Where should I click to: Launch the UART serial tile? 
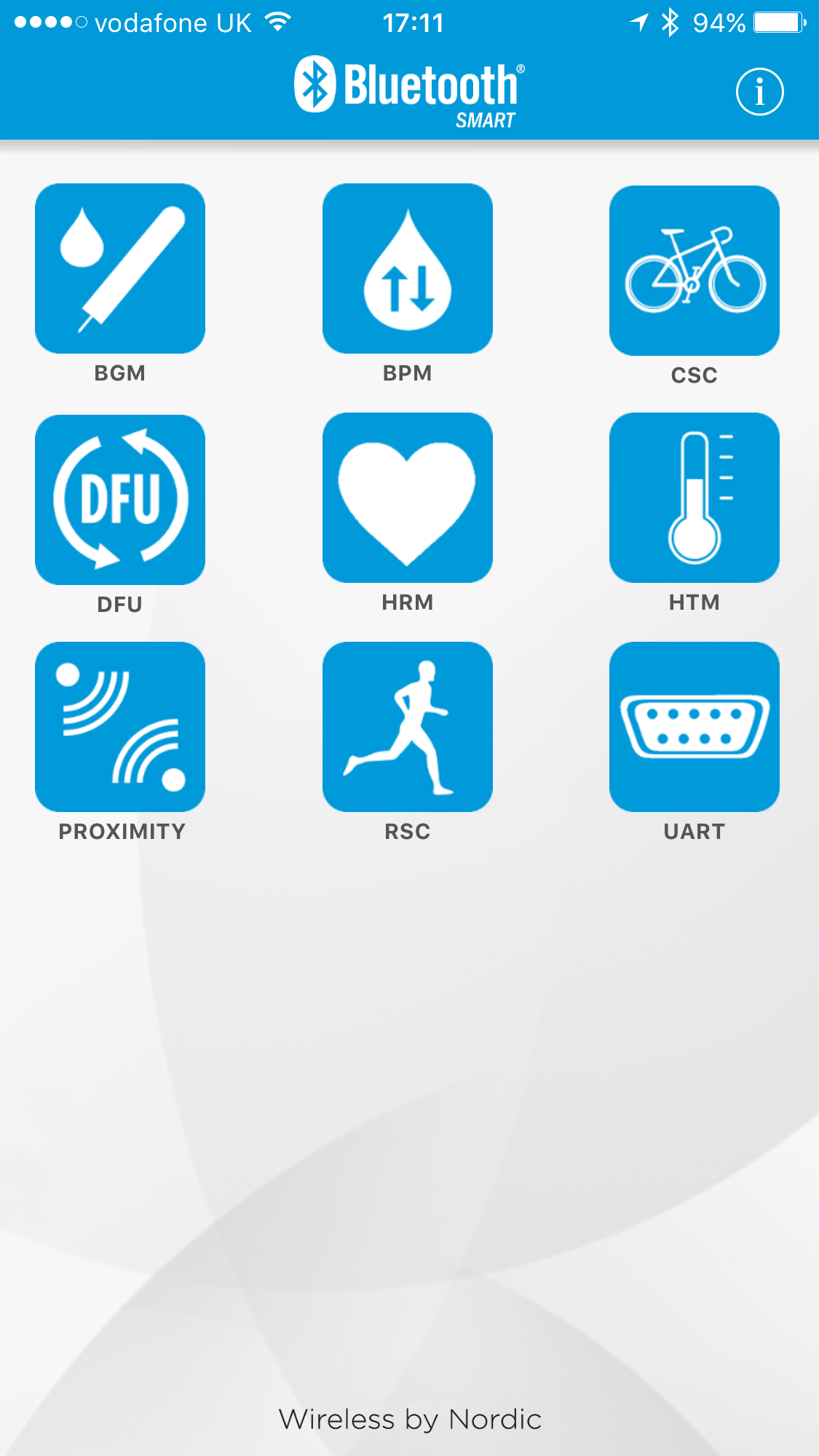click(x=694, y=727)
